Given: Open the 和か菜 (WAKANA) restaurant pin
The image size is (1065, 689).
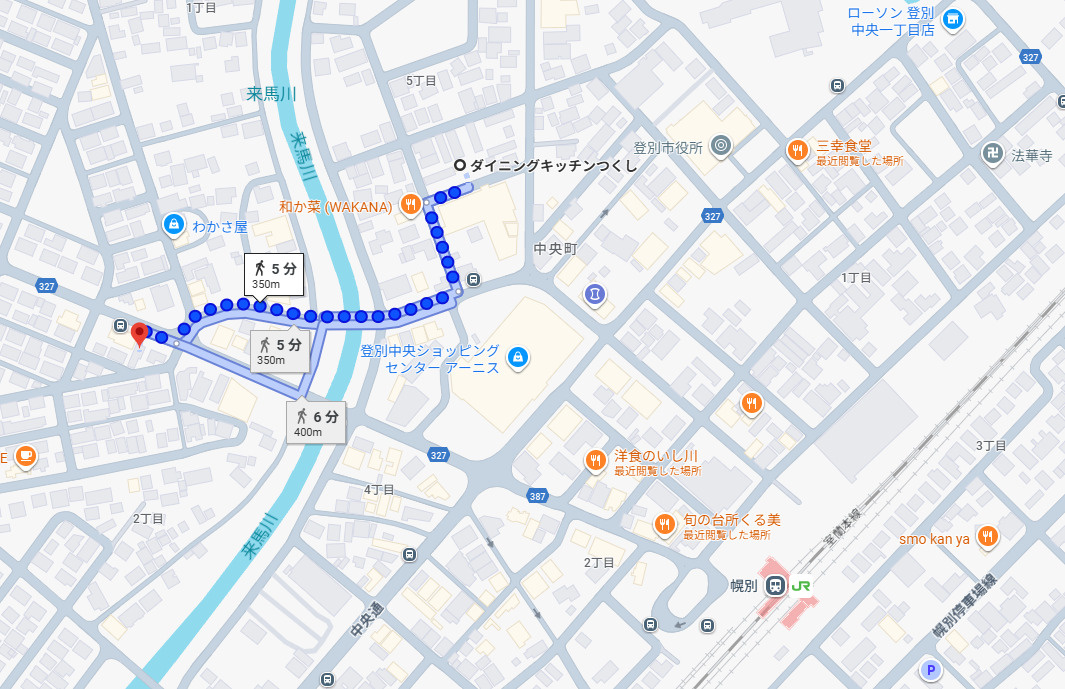Looking at the screenshot, I should tap(410, 205).
